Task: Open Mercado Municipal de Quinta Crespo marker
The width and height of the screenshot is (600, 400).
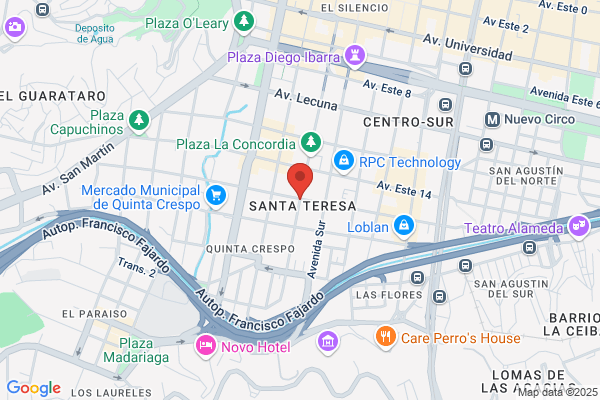Action: (216, 196)
